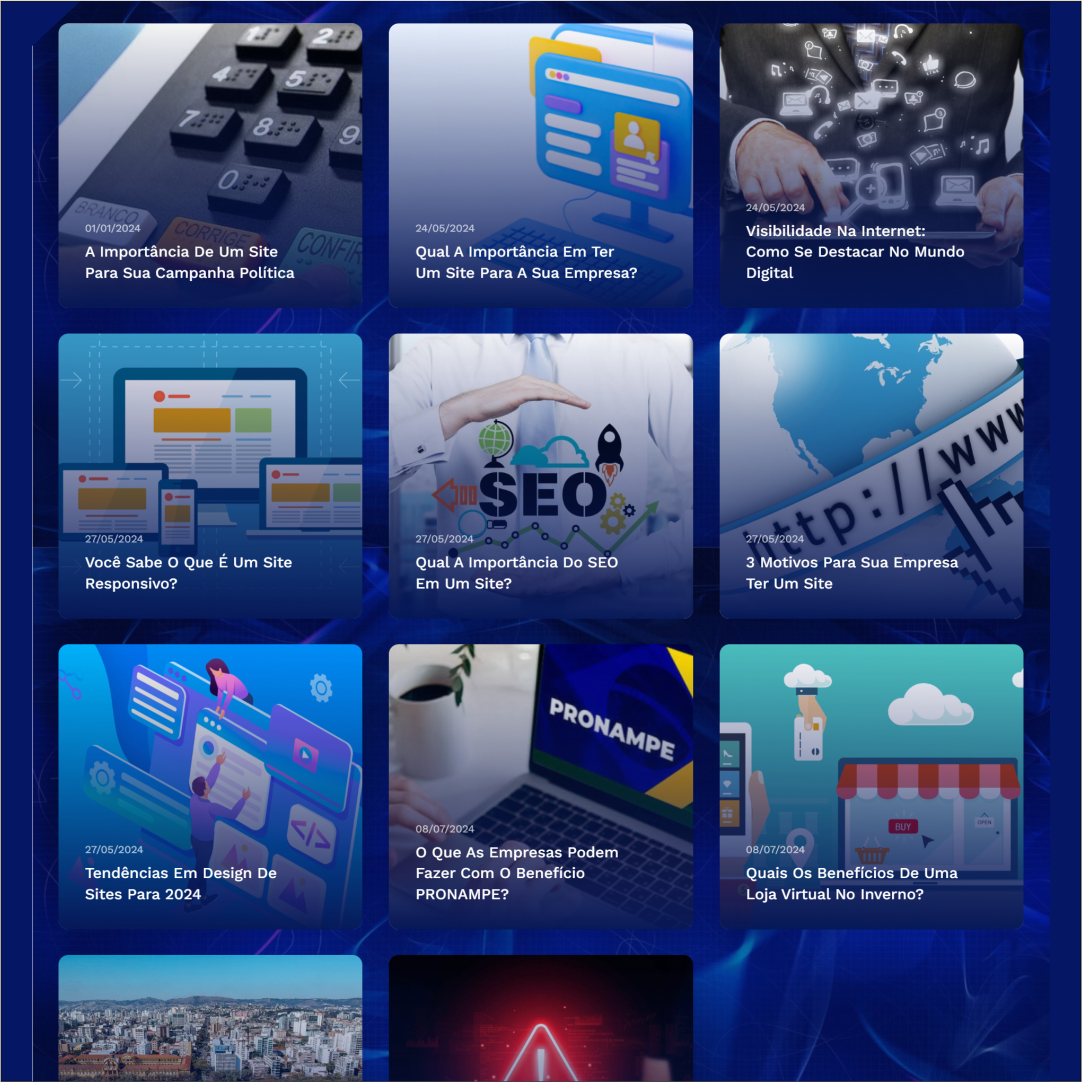Open 'Tendências Em Design De Sites Para 2024'
1082x1082 pixels.
point(181,883)
